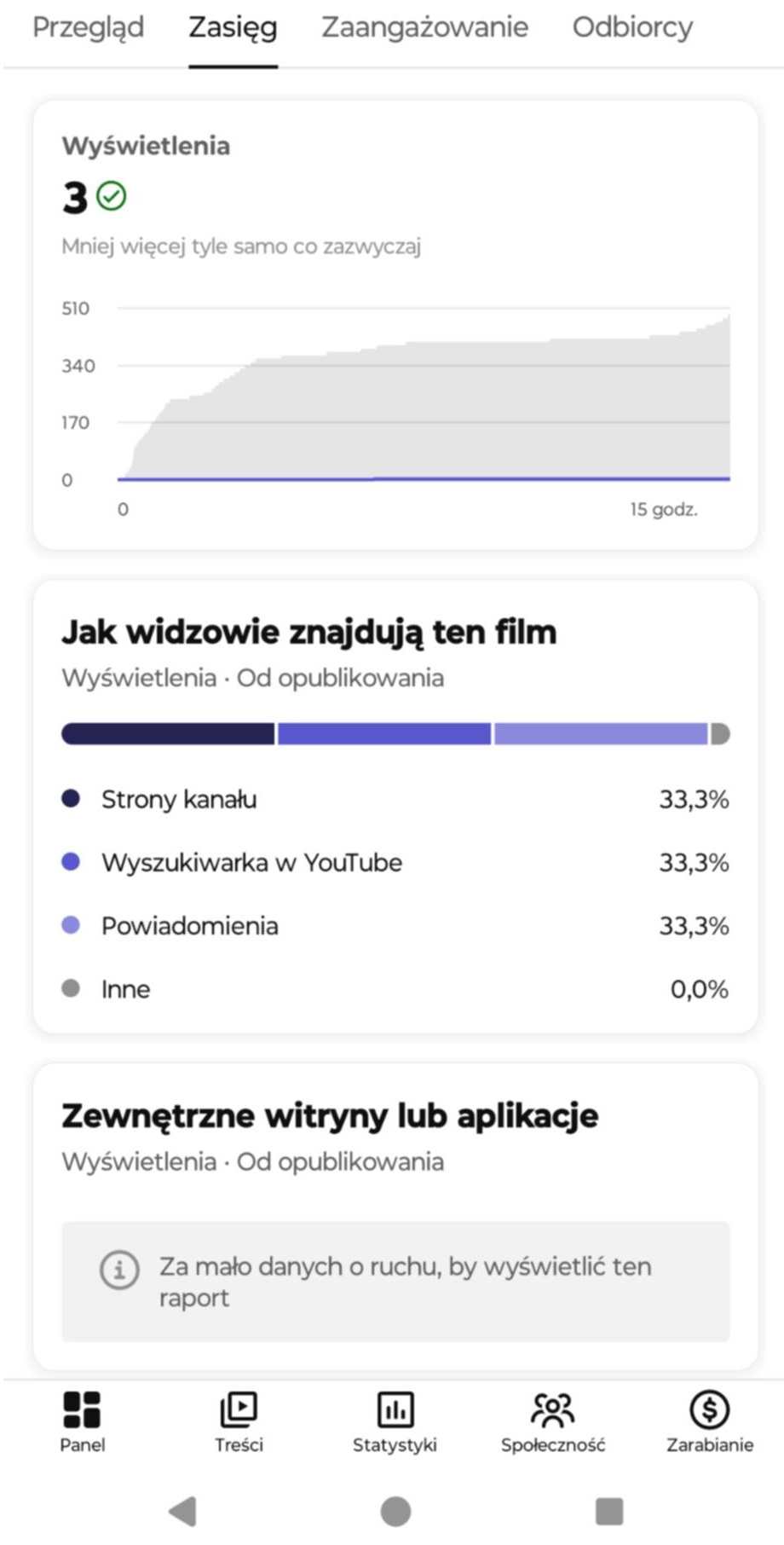The width and height of the screenshot is (784, 1545).
Task: Open the Wyświetlenia chart card
Action: (395, 324)
